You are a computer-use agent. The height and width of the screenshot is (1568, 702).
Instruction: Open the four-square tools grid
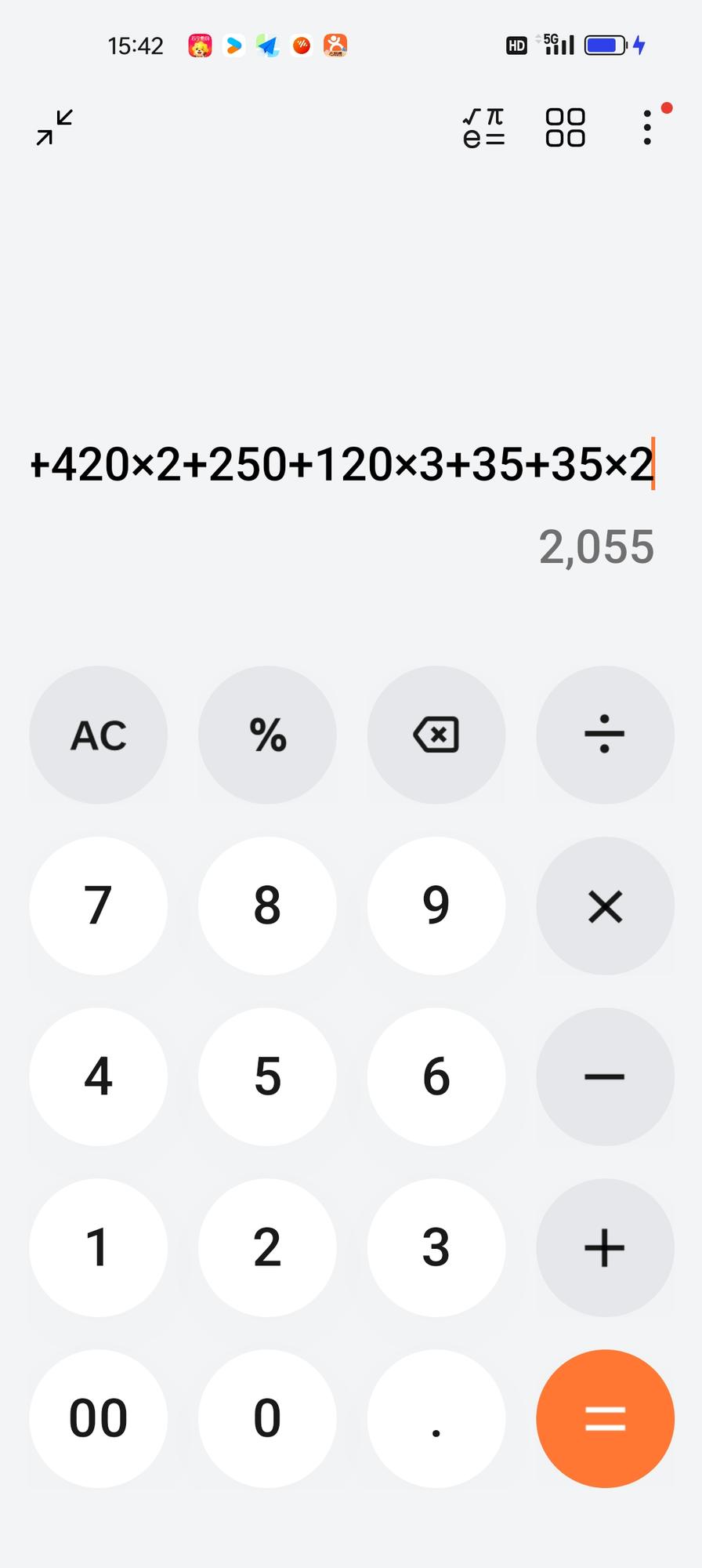[565, 128]
